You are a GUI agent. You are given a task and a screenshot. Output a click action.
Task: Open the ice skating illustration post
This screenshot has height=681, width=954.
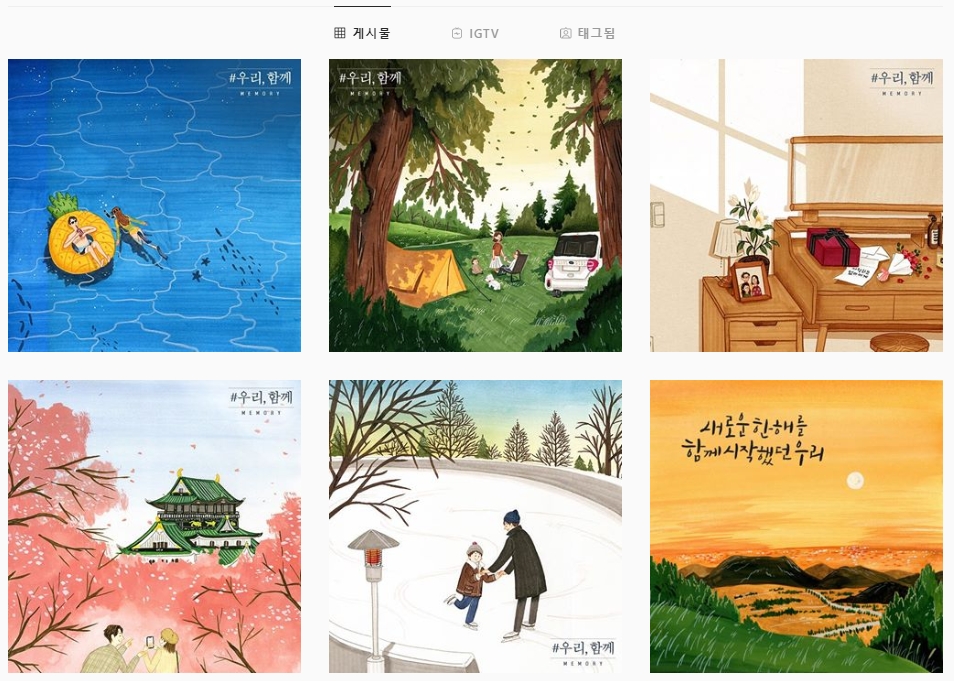[x=475, y=526]
